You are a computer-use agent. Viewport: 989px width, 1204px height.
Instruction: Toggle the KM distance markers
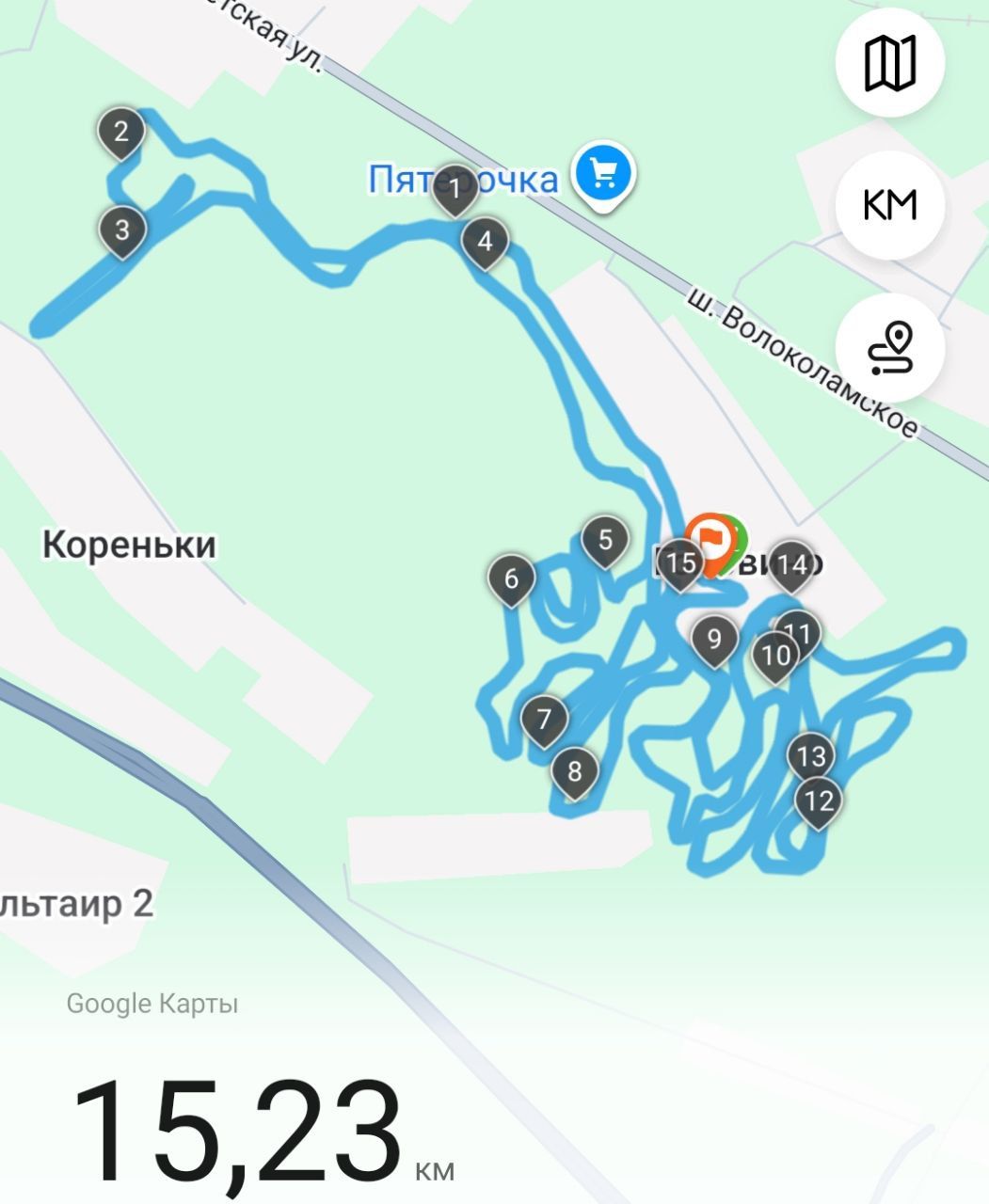pyautogui.click(x=889, y=205)
